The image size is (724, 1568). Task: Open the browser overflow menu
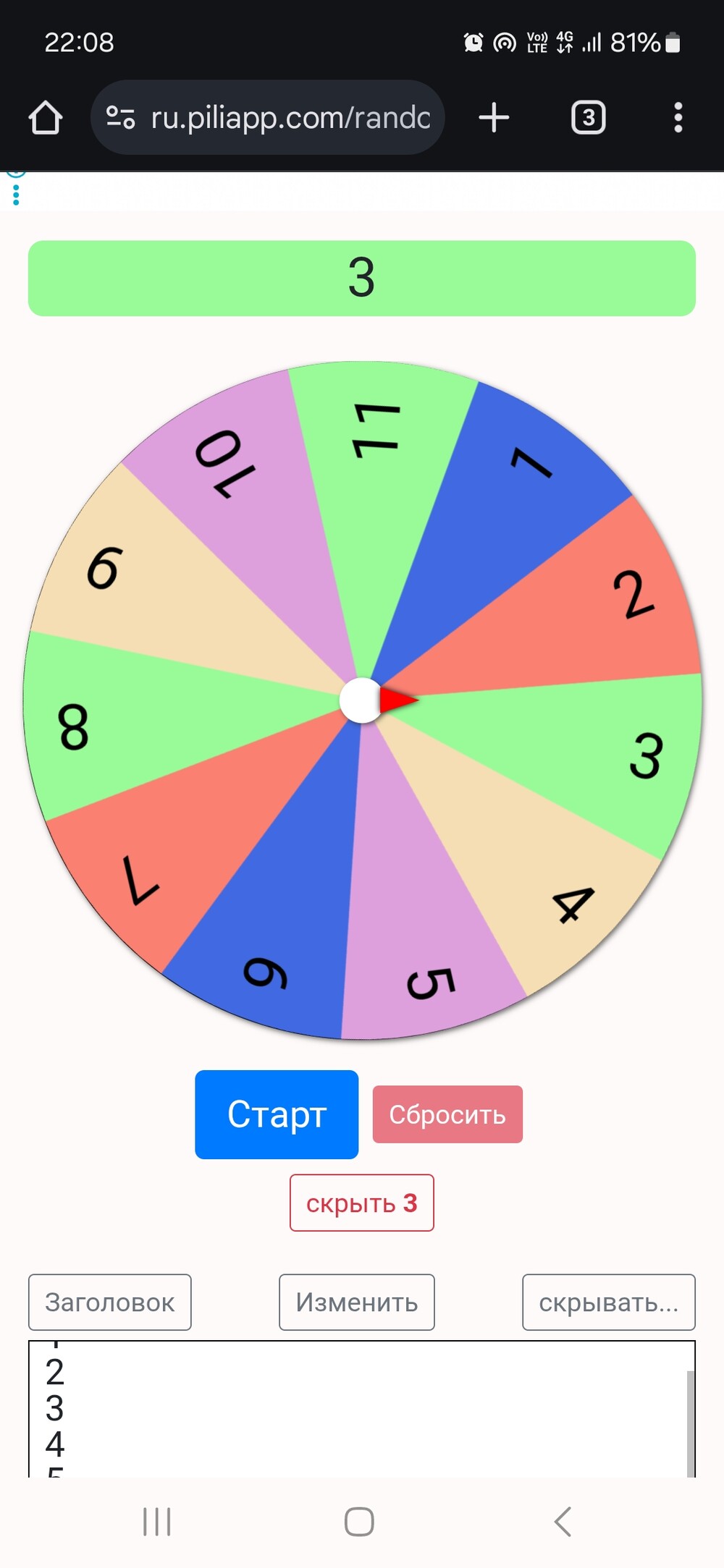coord(678,117)
